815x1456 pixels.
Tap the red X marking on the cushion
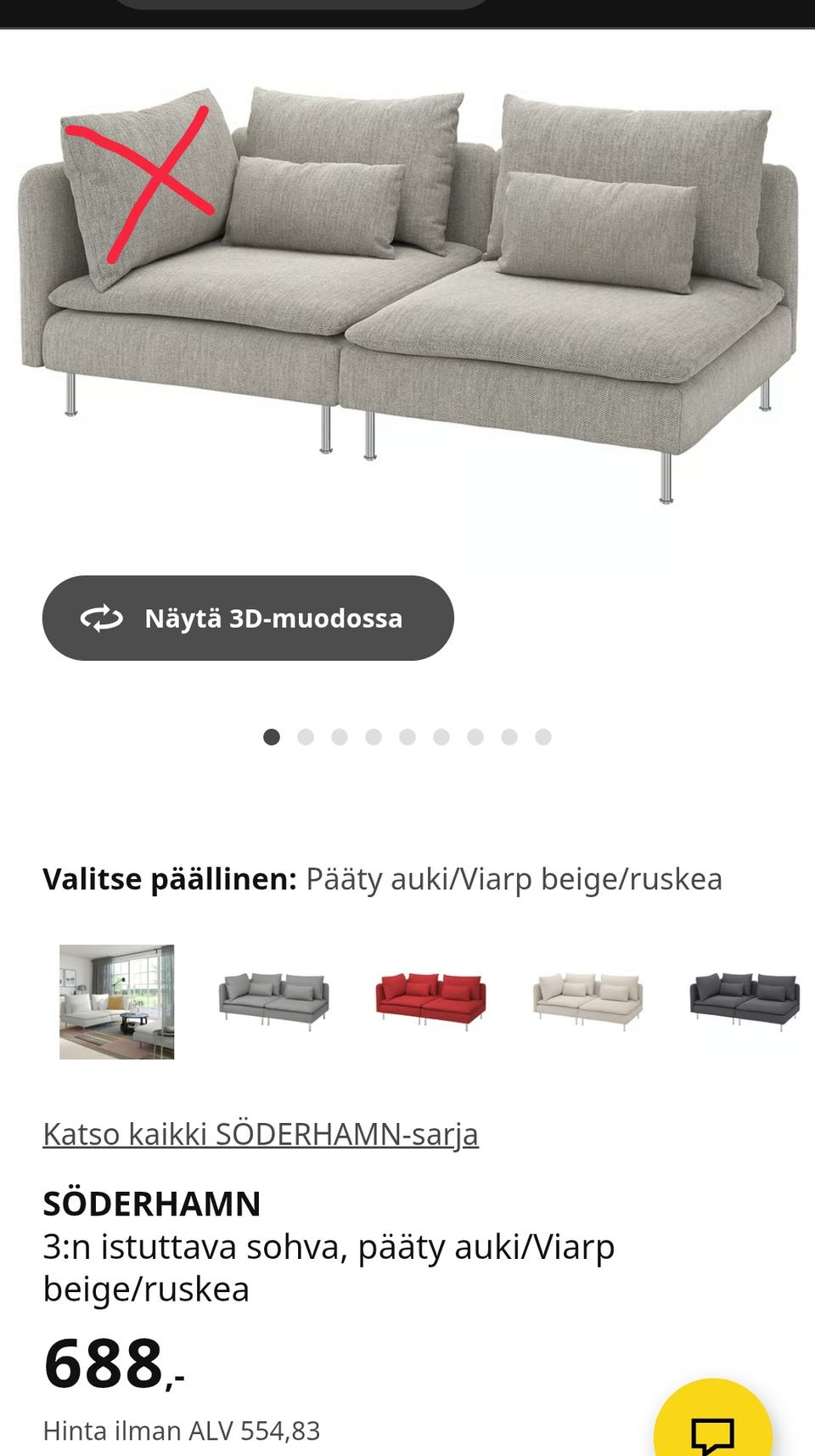[157, 178]
